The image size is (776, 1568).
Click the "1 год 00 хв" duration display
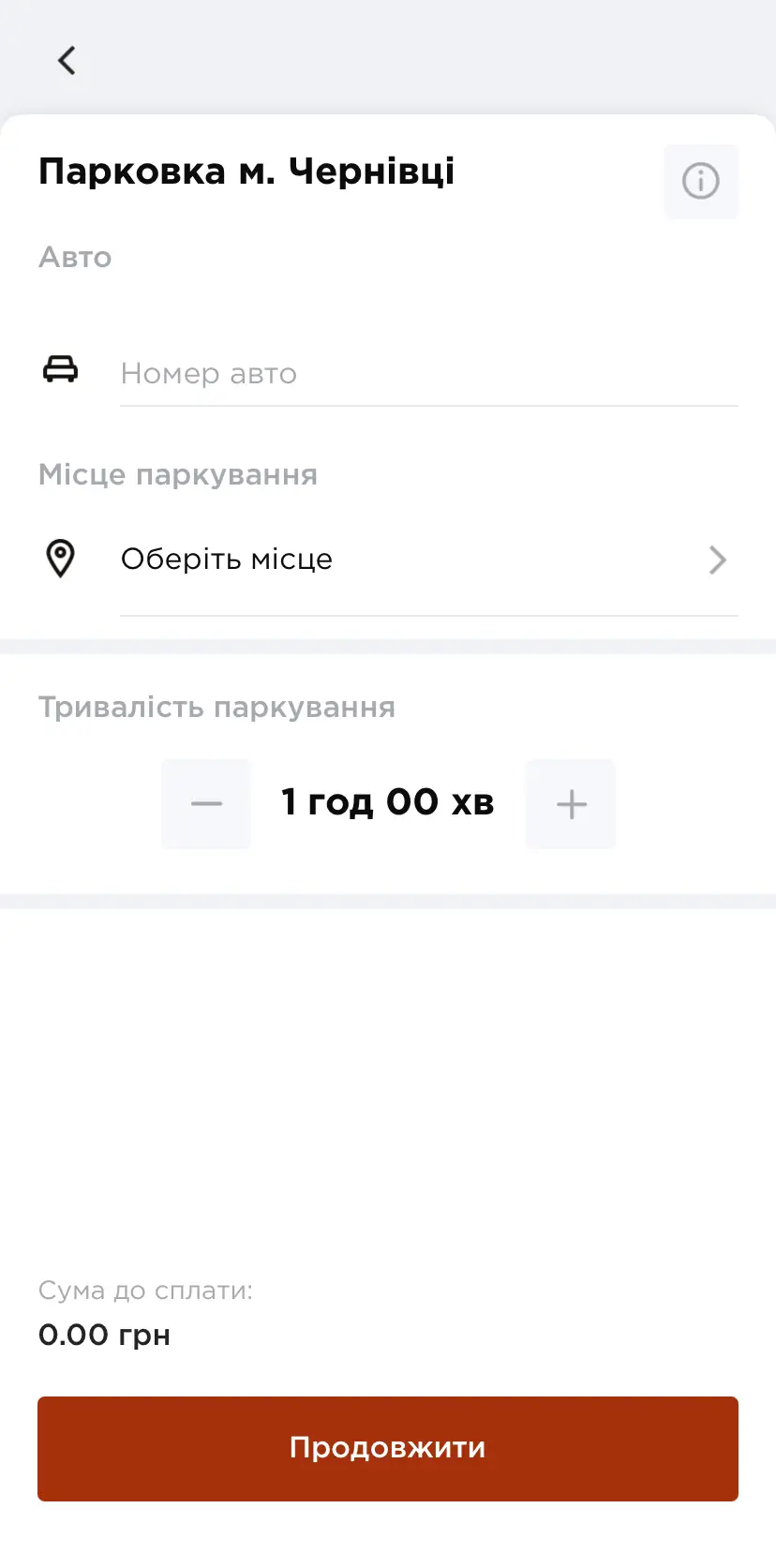click(388, 802)
